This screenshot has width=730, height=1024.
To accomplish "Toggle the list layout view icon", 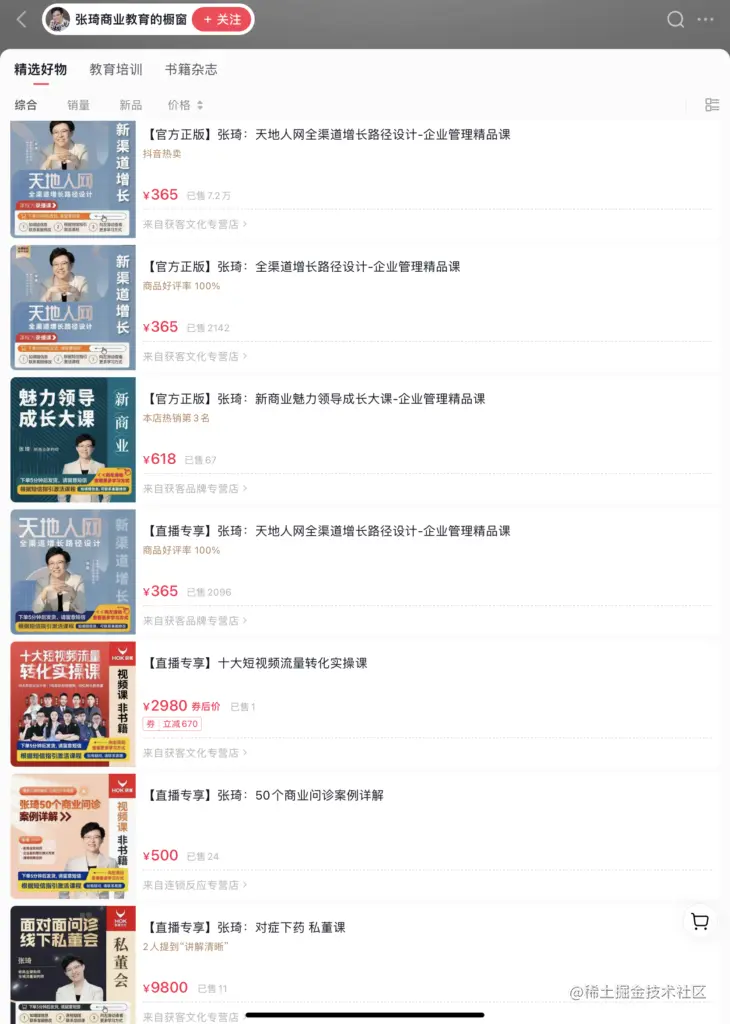I will (x=712, y=105).
